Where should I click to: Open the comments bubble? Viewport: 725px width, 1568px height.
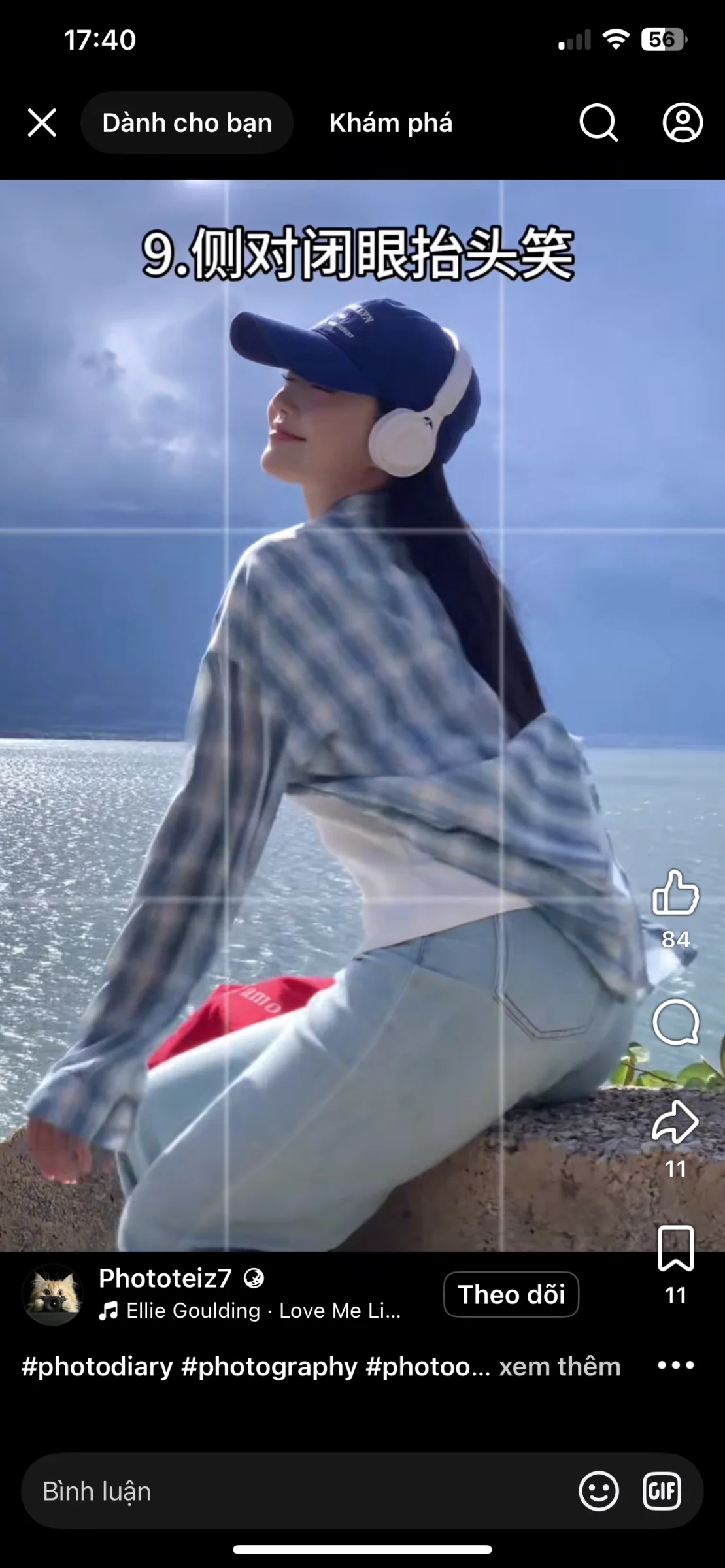[x=675, y=1022]
